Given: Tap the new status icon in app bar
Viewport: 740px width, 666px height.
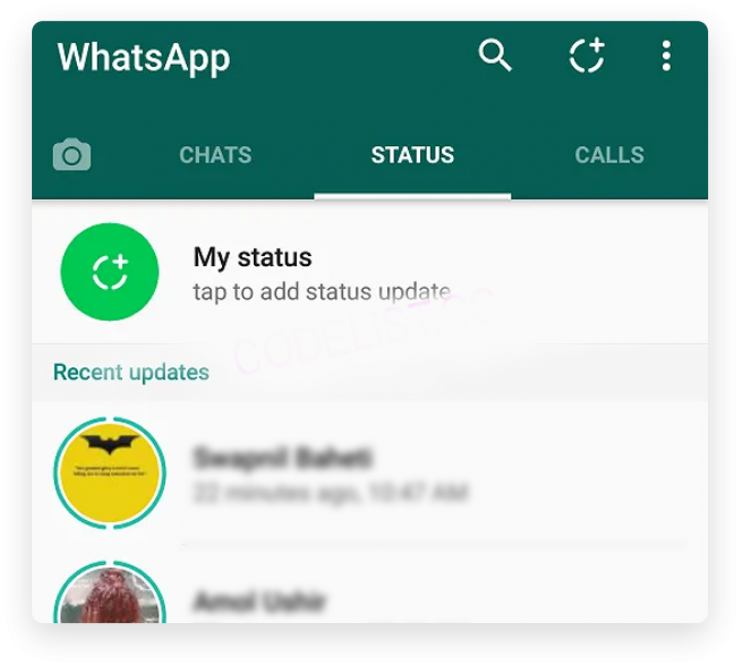Looking at the screenshot, I should [x=587, y=56].
